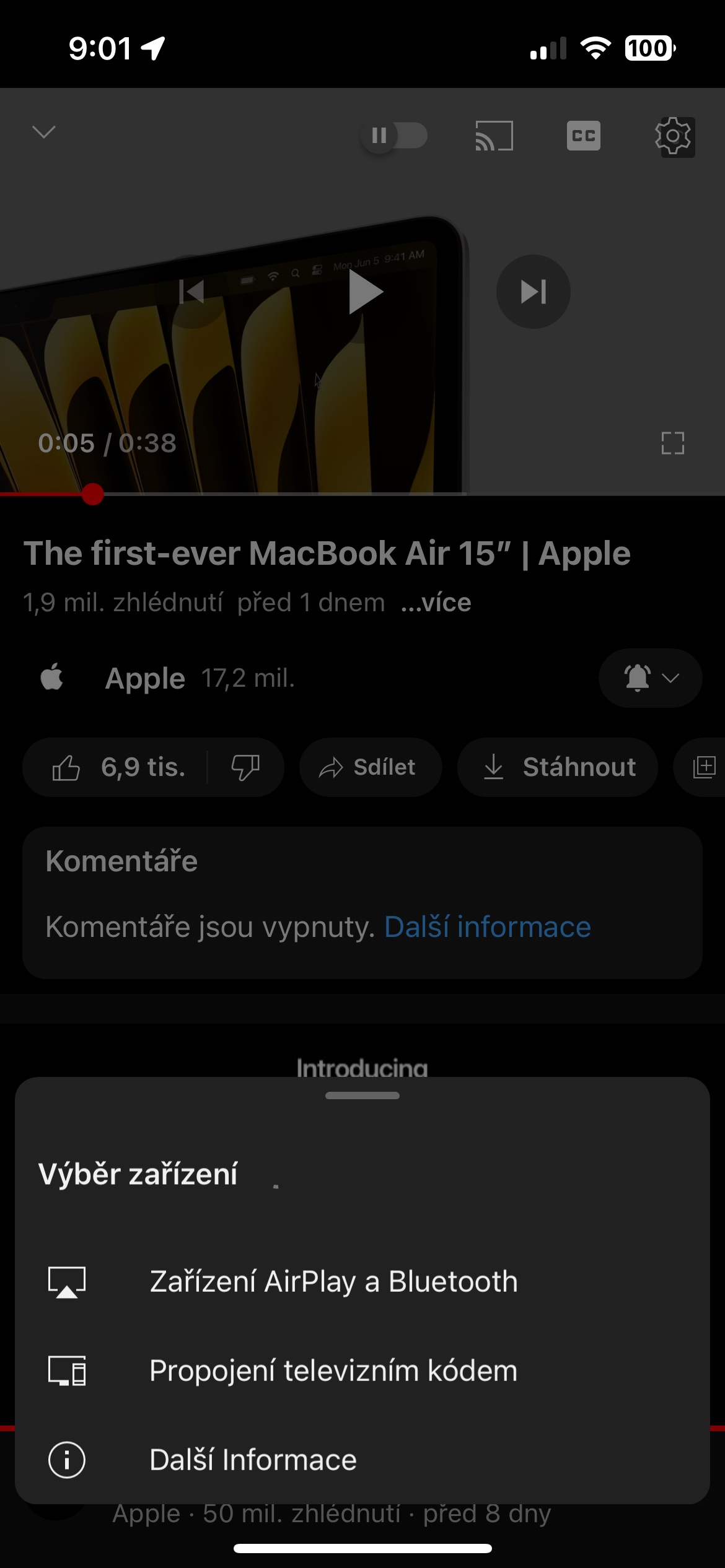Image resolution: width=725 pixels, height=1568 pixels.
Task: Skip to the next video
Action: pos(533,292)
